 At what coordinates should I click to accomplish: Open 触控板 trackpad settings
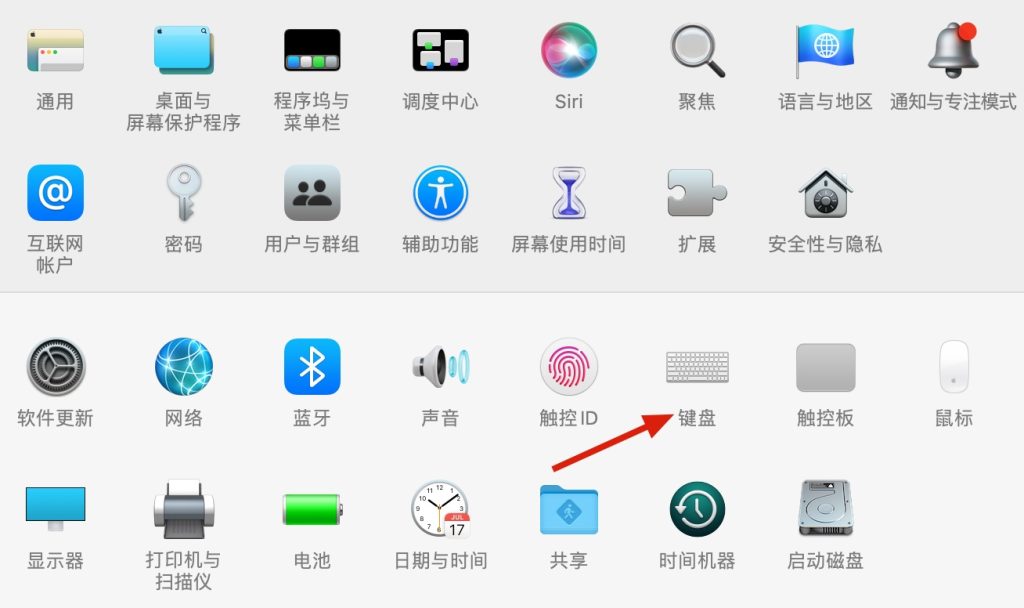click(825, 368)
